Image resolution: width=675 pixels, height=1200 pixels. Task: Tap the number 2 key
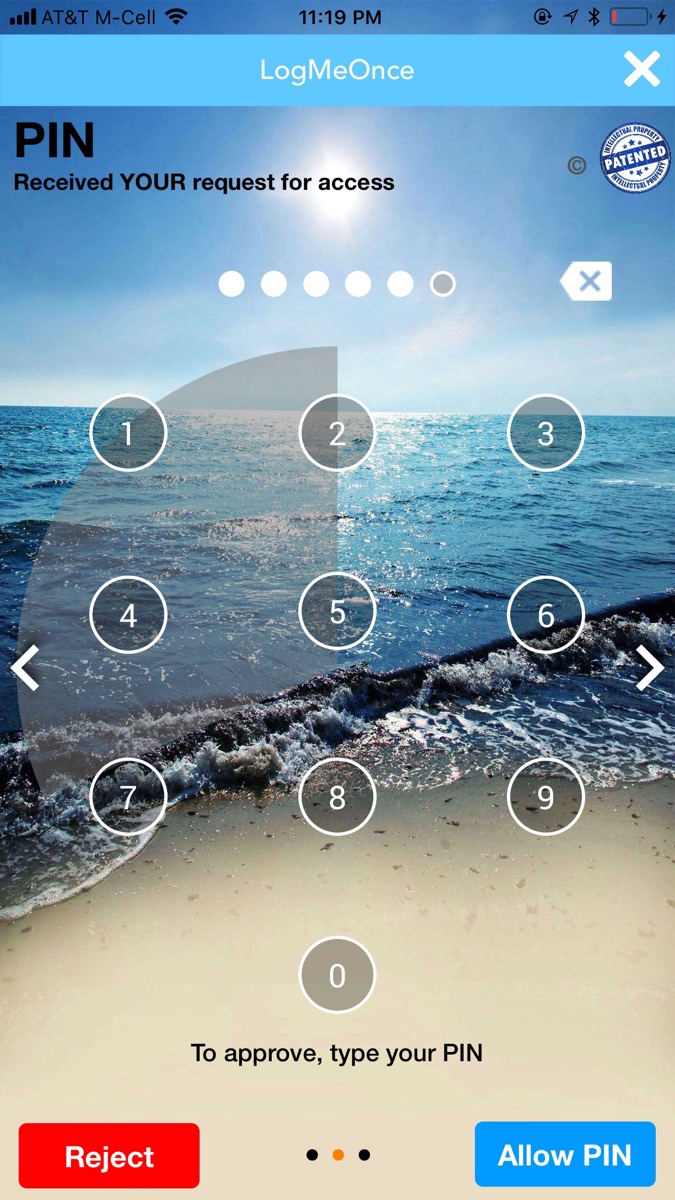coord(337,433)
